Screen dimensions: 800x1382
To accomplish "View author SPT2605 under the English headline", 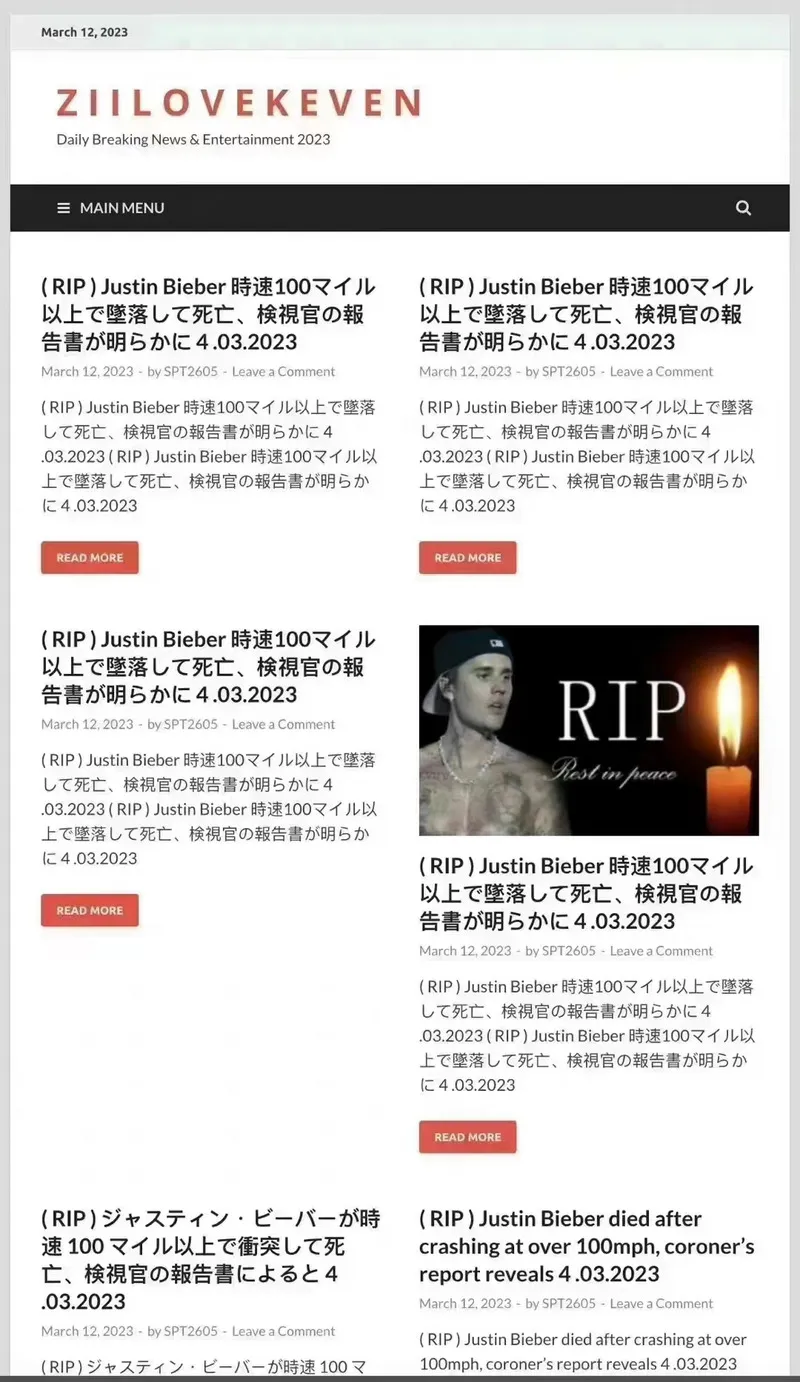I will pyautogui.click(x=568, y=1303).
